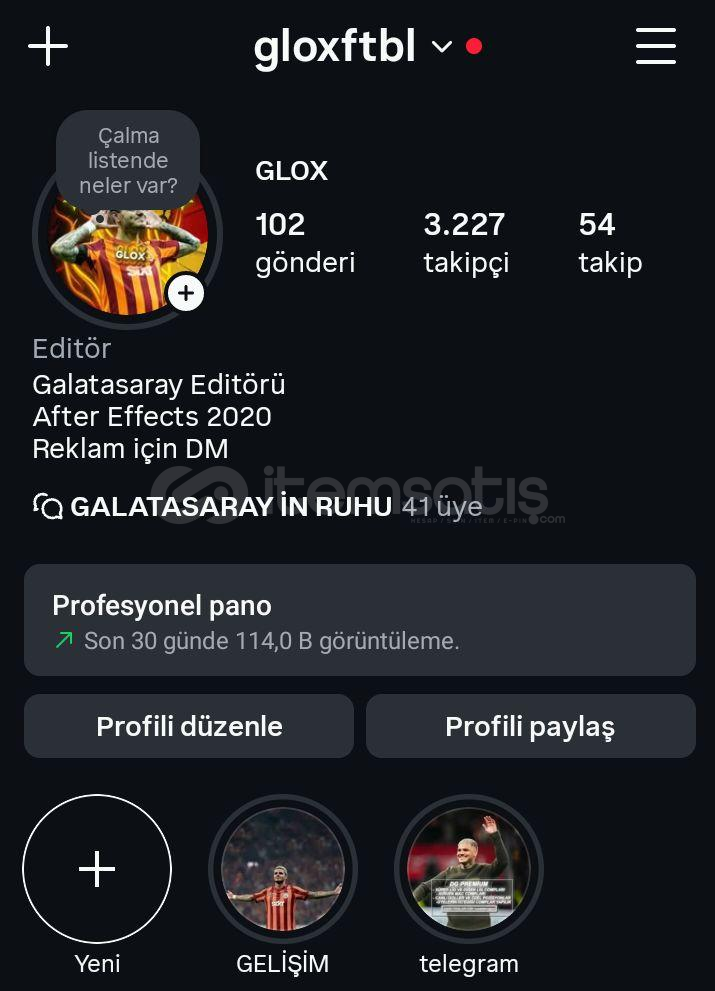Open the GELİŞİM highlight
This screenshot has height=991, width=715.
[x=283, y=870]
